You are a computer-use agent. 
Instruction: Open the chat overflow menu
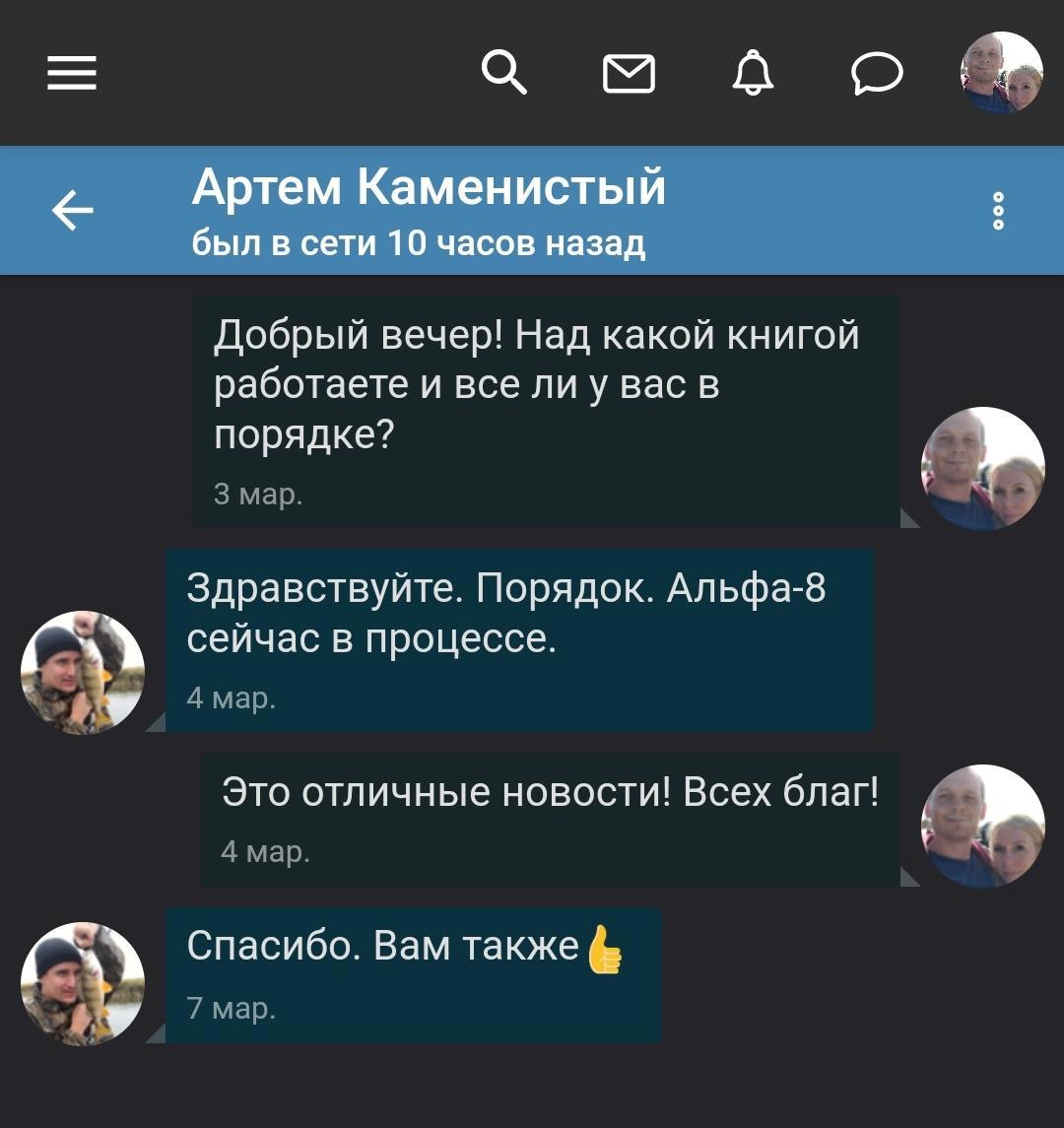click(998, 211)
